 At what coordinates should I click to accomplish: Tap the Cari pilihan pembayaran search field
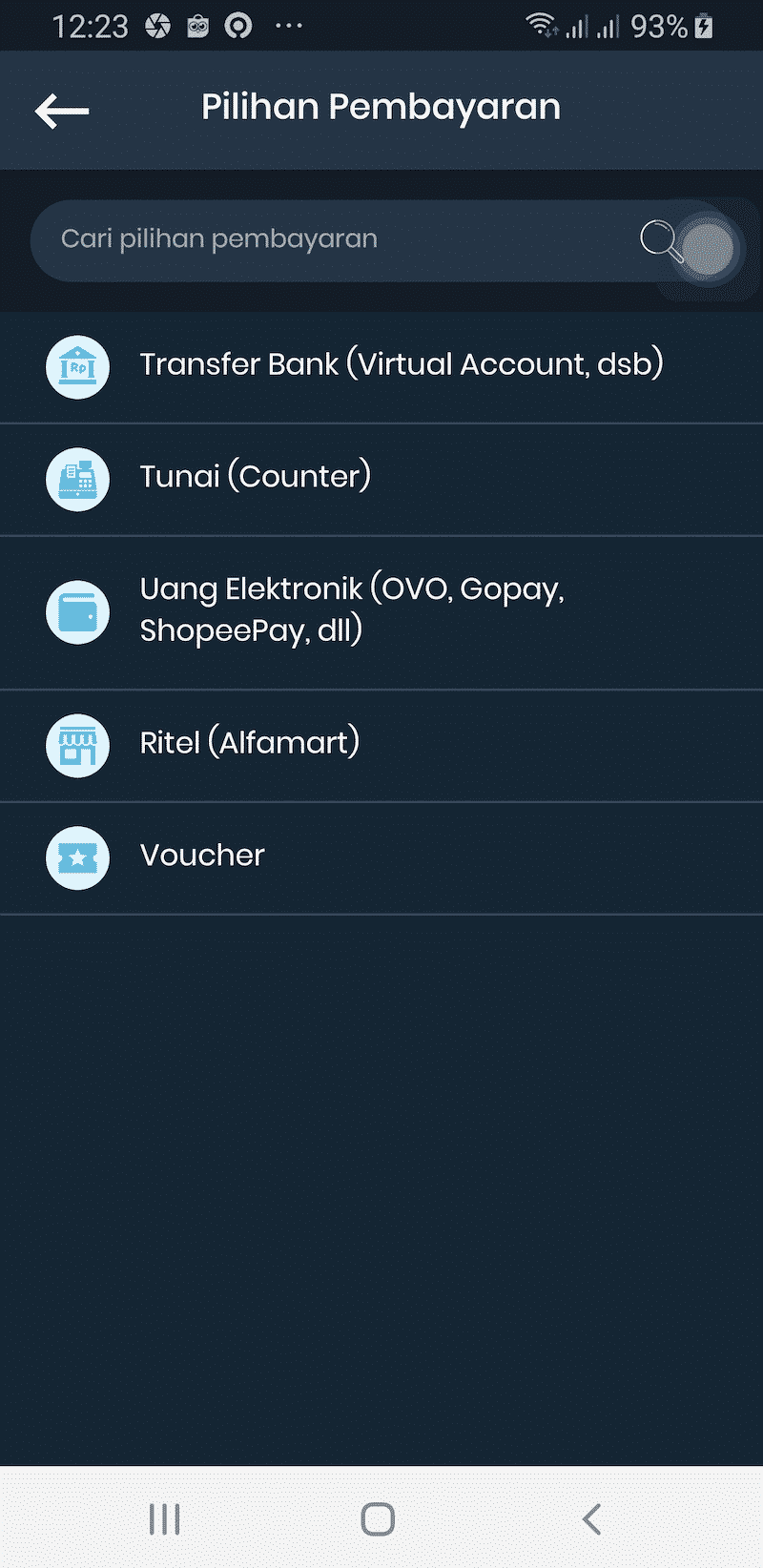tap(324, 239)
